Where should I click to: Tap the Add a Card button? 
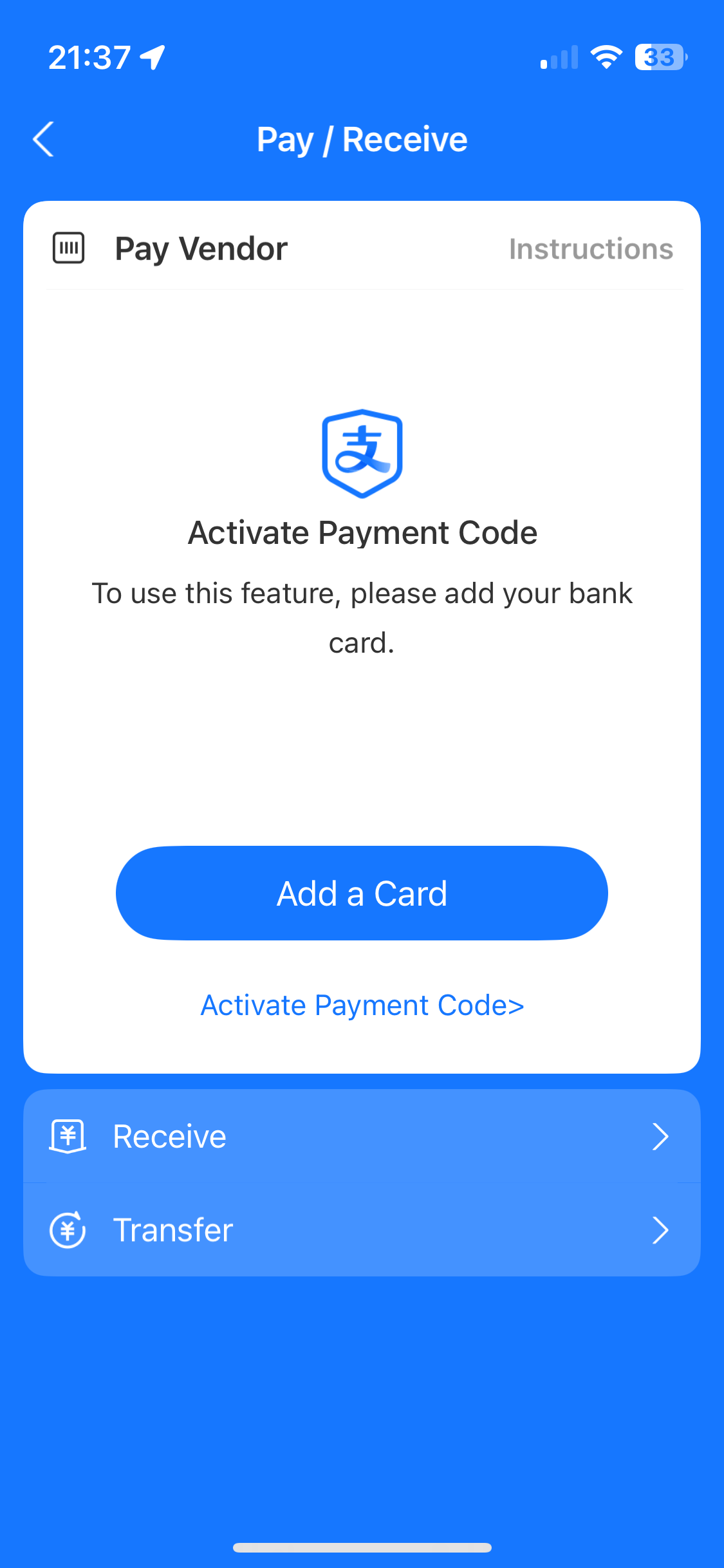362,893
